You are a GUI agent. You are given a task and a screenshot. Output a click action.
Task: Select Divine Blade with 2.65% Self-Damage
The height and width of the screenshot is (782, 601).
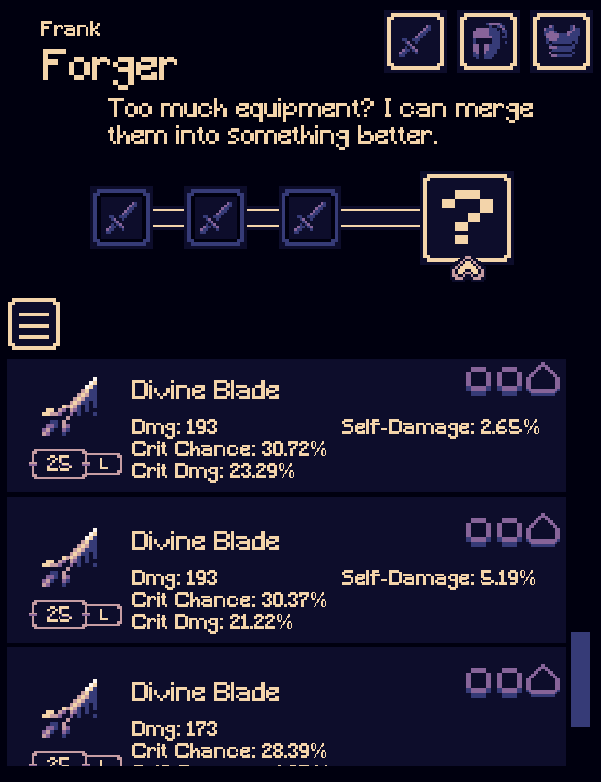(286, 426)
